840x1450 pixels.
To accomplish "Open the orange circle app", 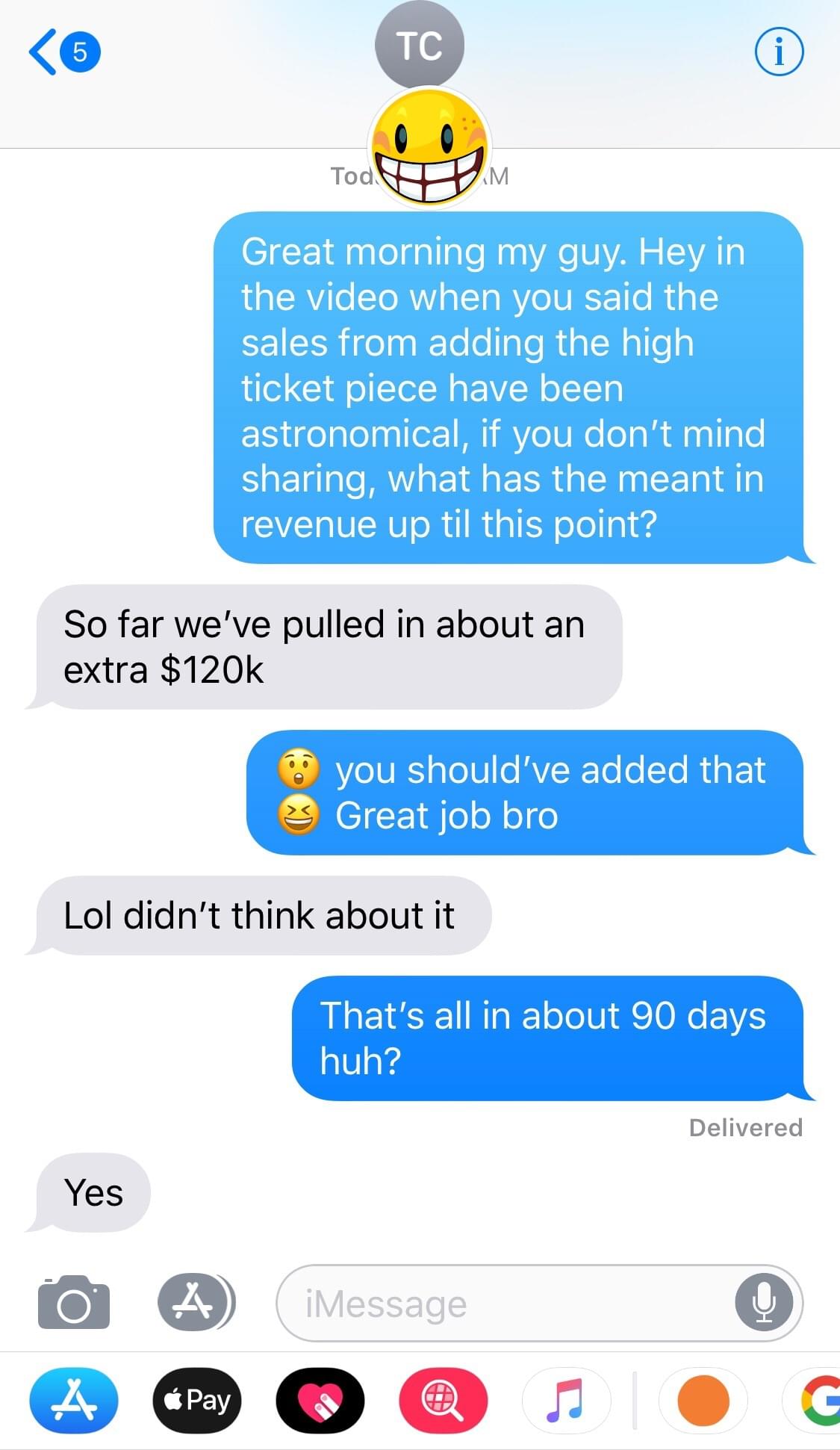I will (x=703, y=1401).
